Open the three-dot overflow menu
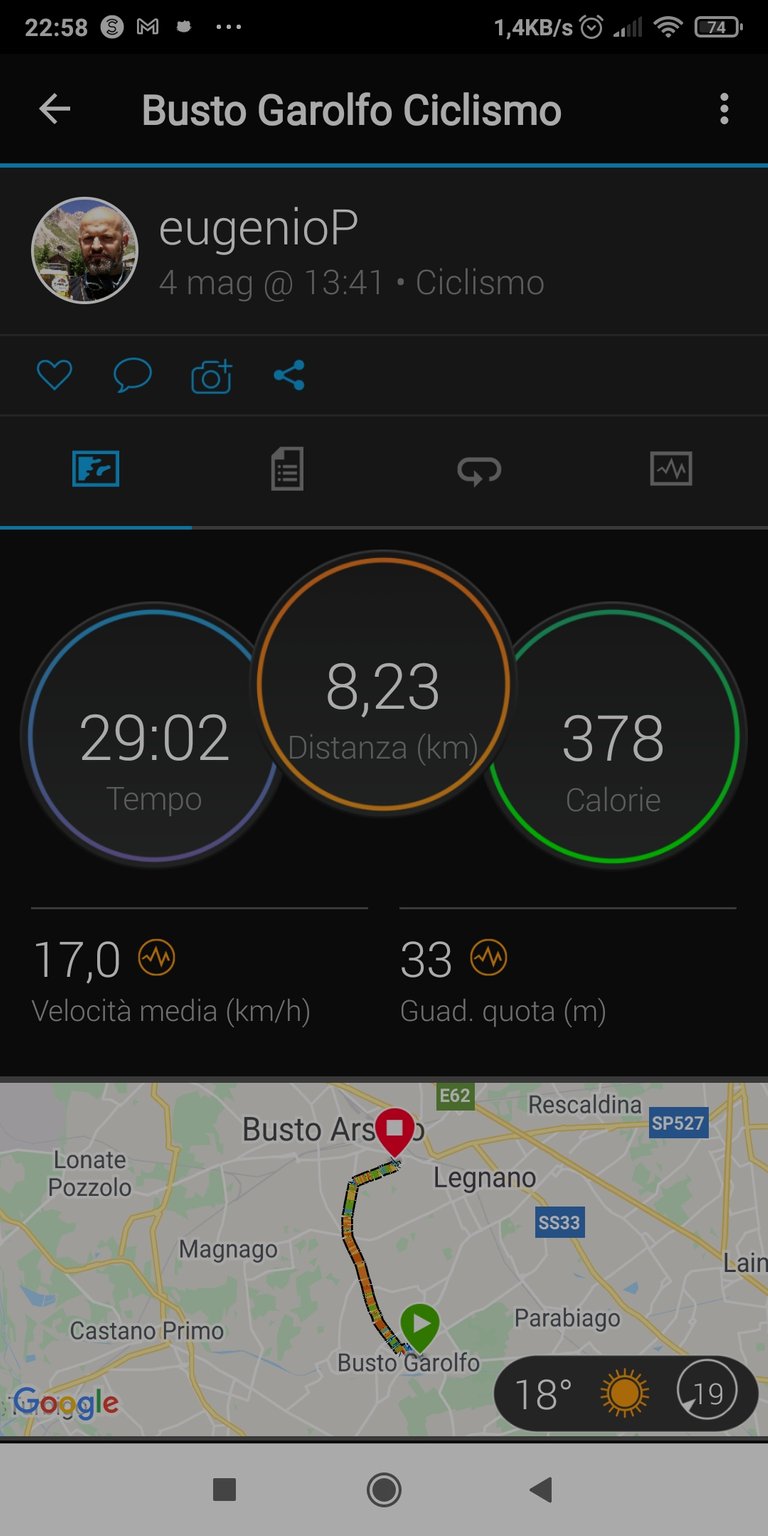The height and width of the screenshot is (1536, 768). (724, 109)
